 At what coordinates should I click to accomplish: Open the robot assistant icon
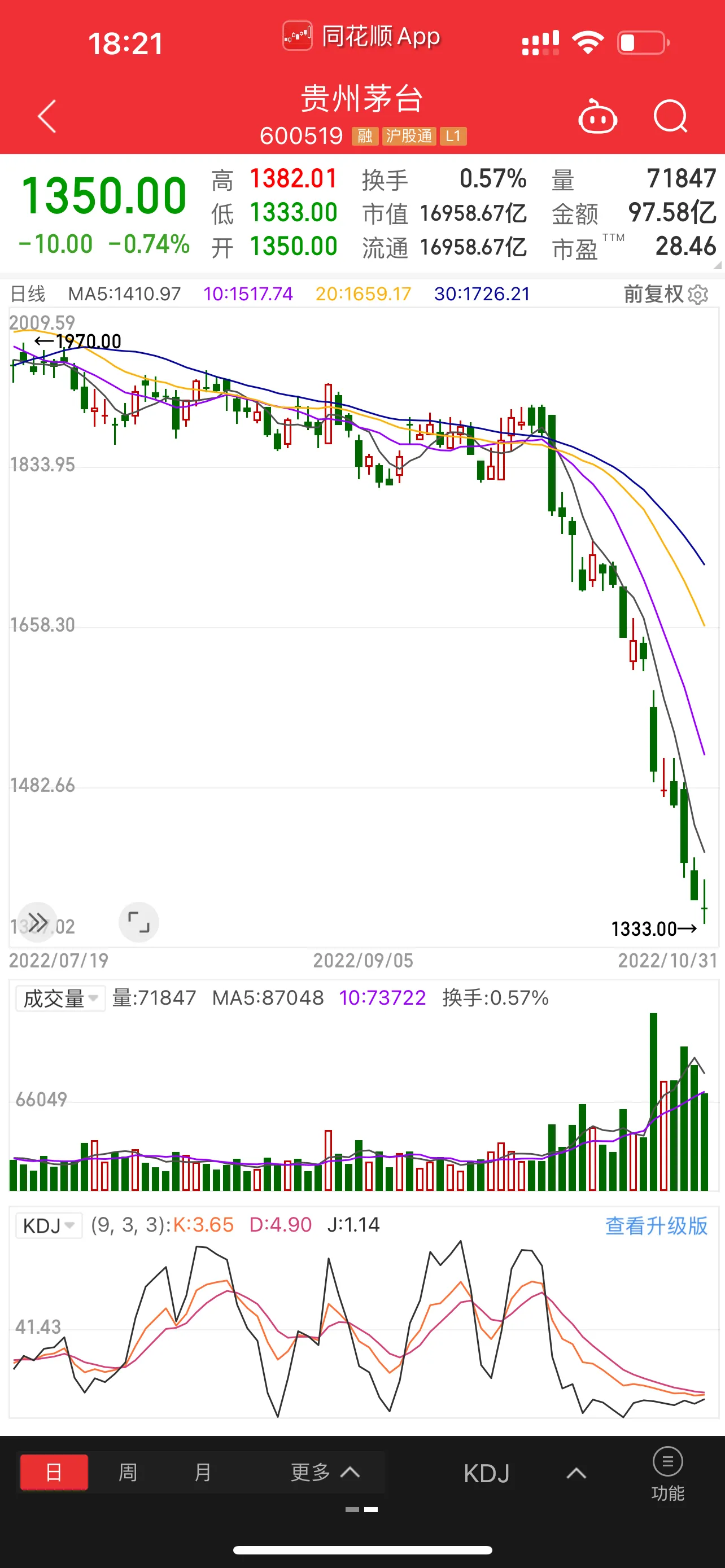pyautogui.click(x=597, y=116)
